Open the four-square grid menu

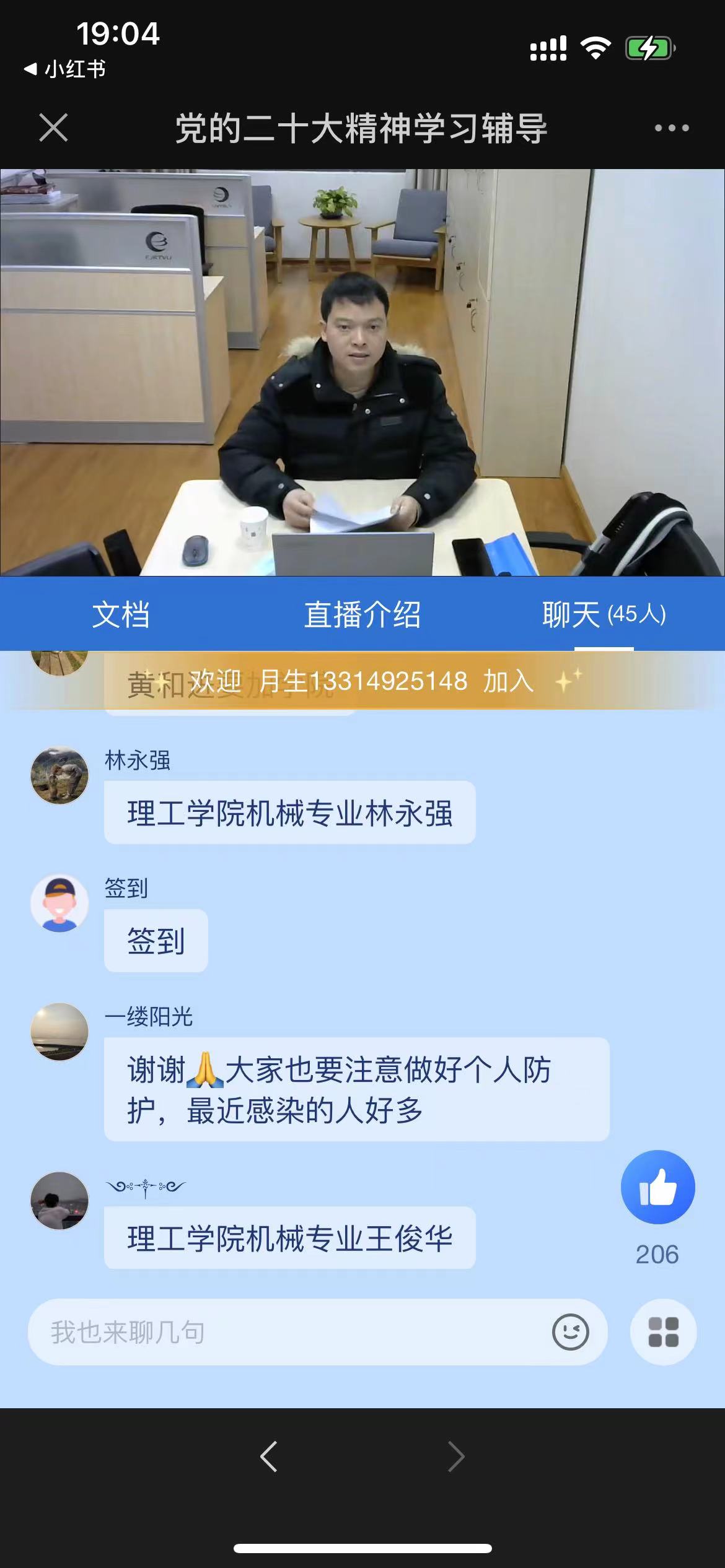[x=663, y=1332]
